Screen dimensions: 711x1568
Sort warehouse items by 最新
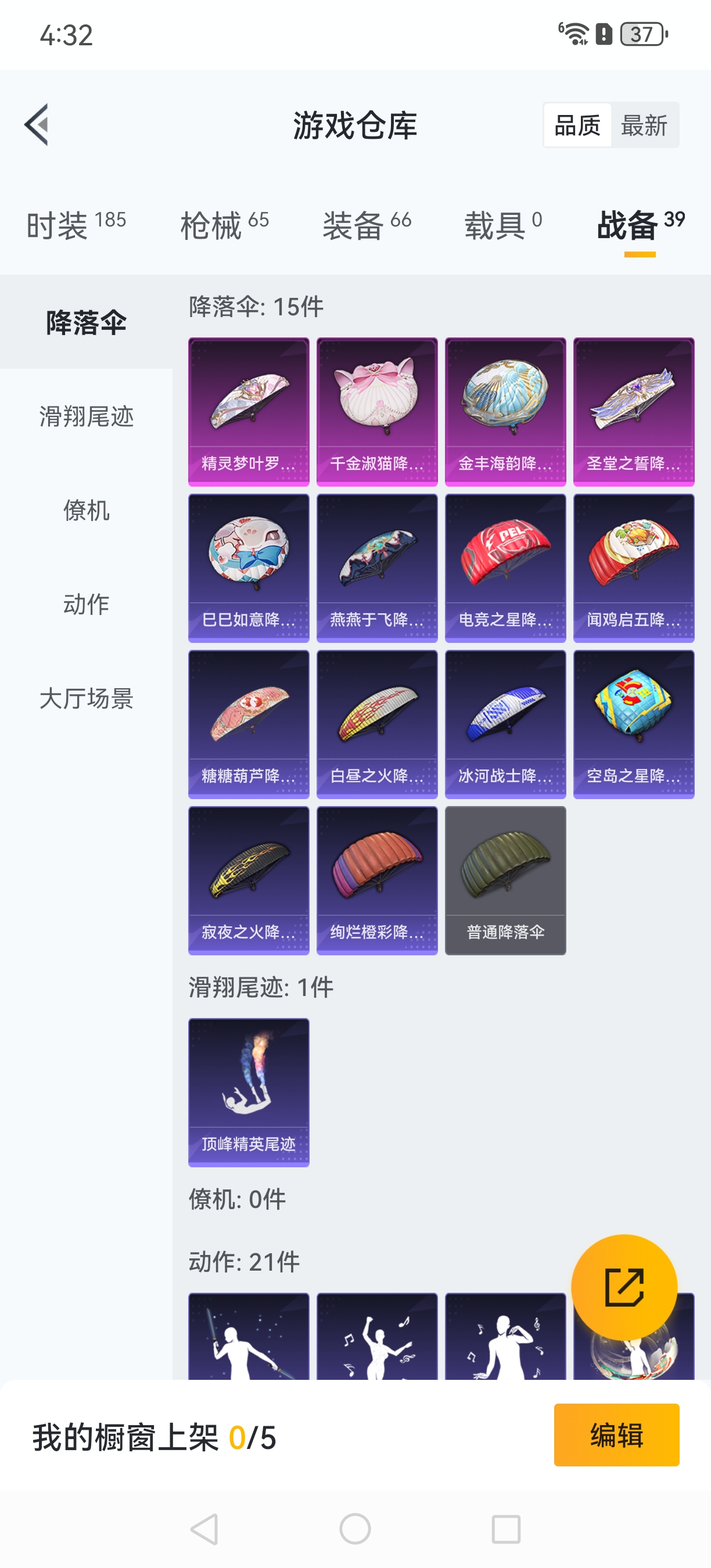pos(644,125)
